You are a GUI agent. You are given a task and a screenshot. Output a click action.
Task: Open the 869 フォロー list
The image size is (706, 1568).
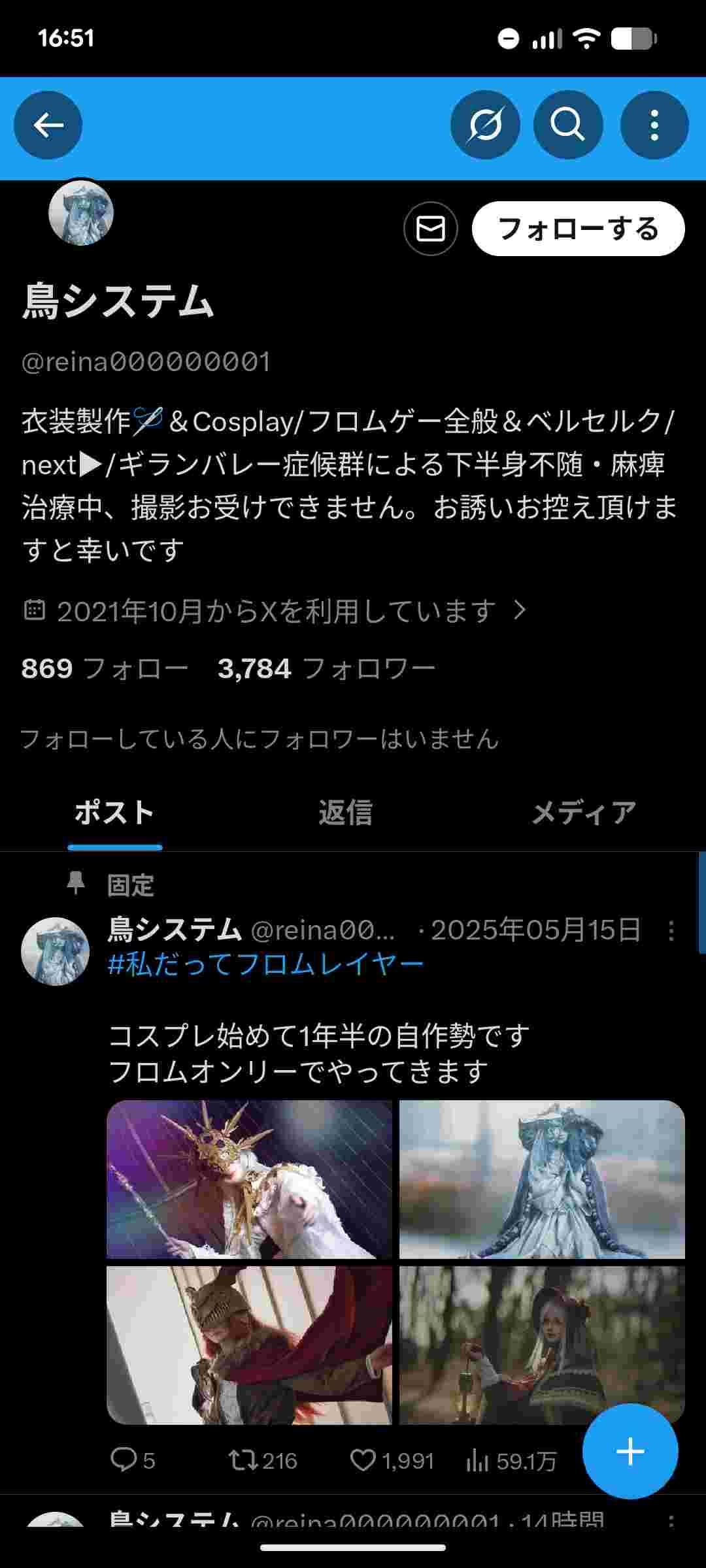click(x=105, y=668)
